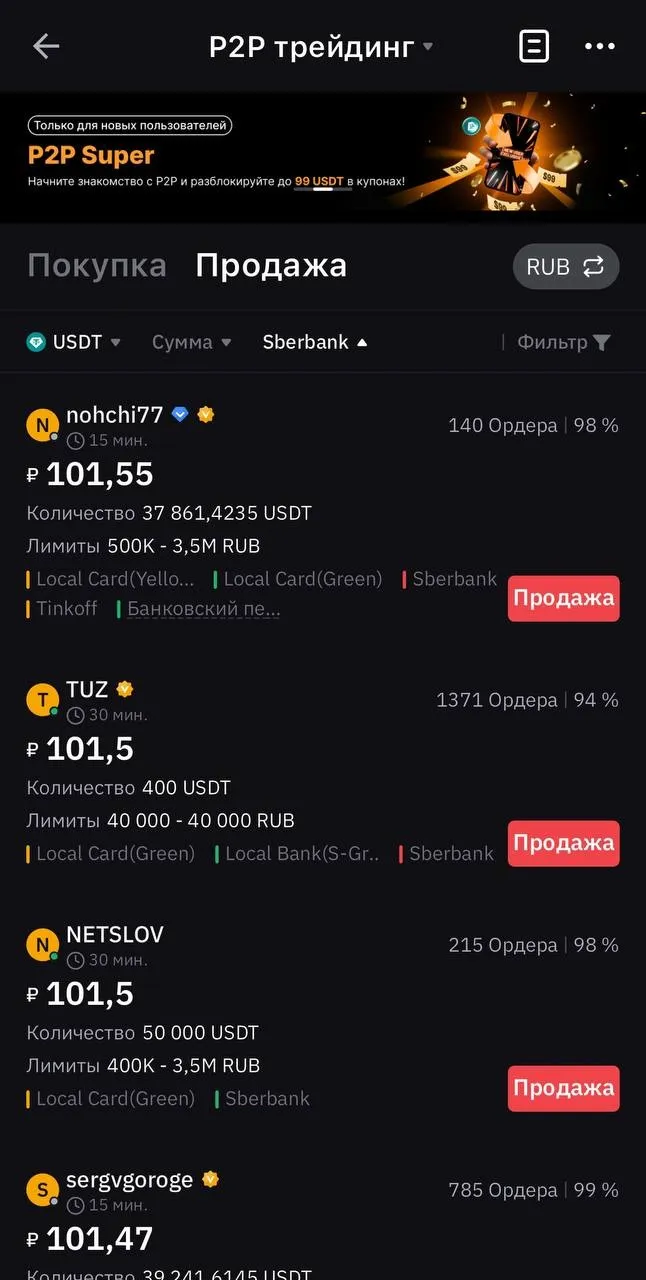Open the Sberbank payment method dropdown

pyautogui.click(x=314, y=342)
